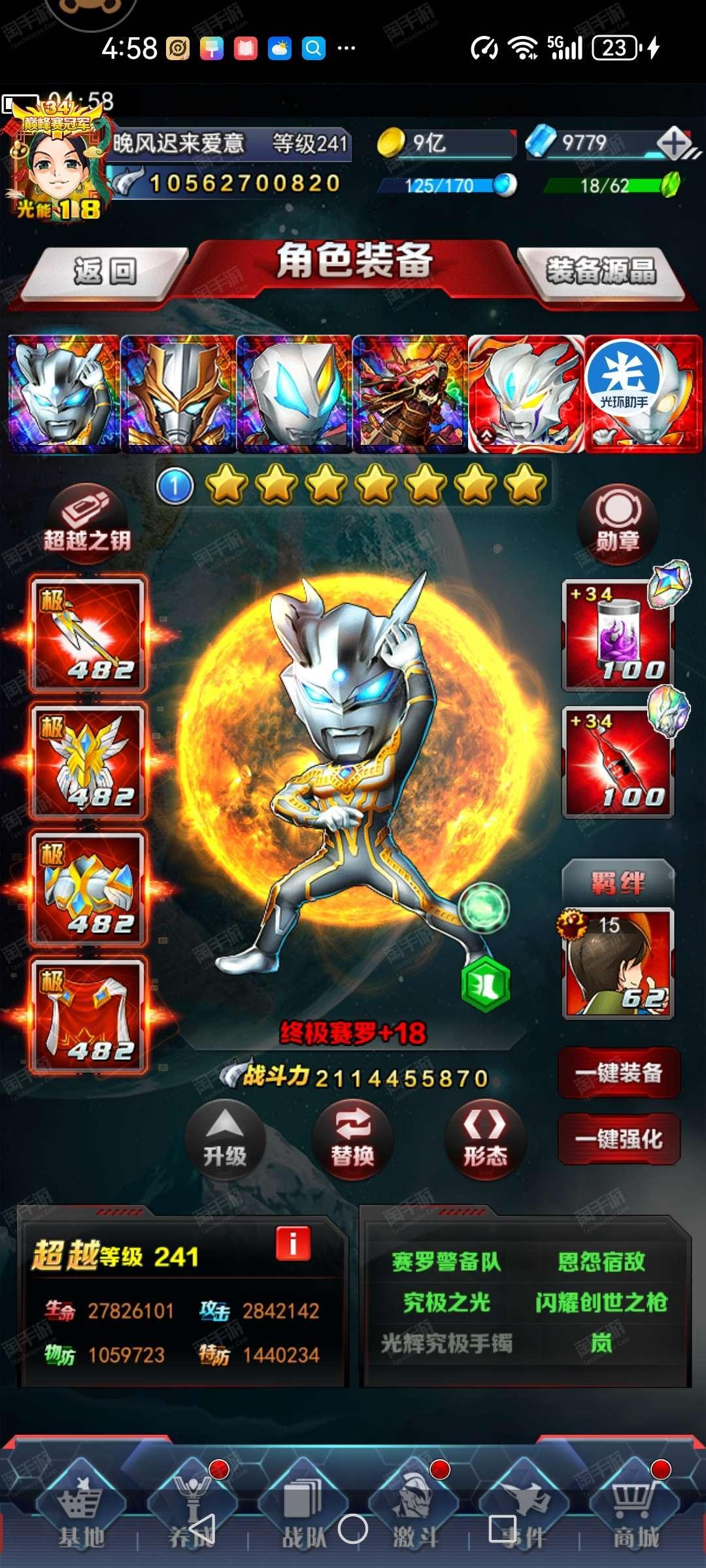Image resolution: width=706 pixels, height=1568 pixels.
Task: Tap 替换 to replace the character
Action: click(x=353, y=1140)
